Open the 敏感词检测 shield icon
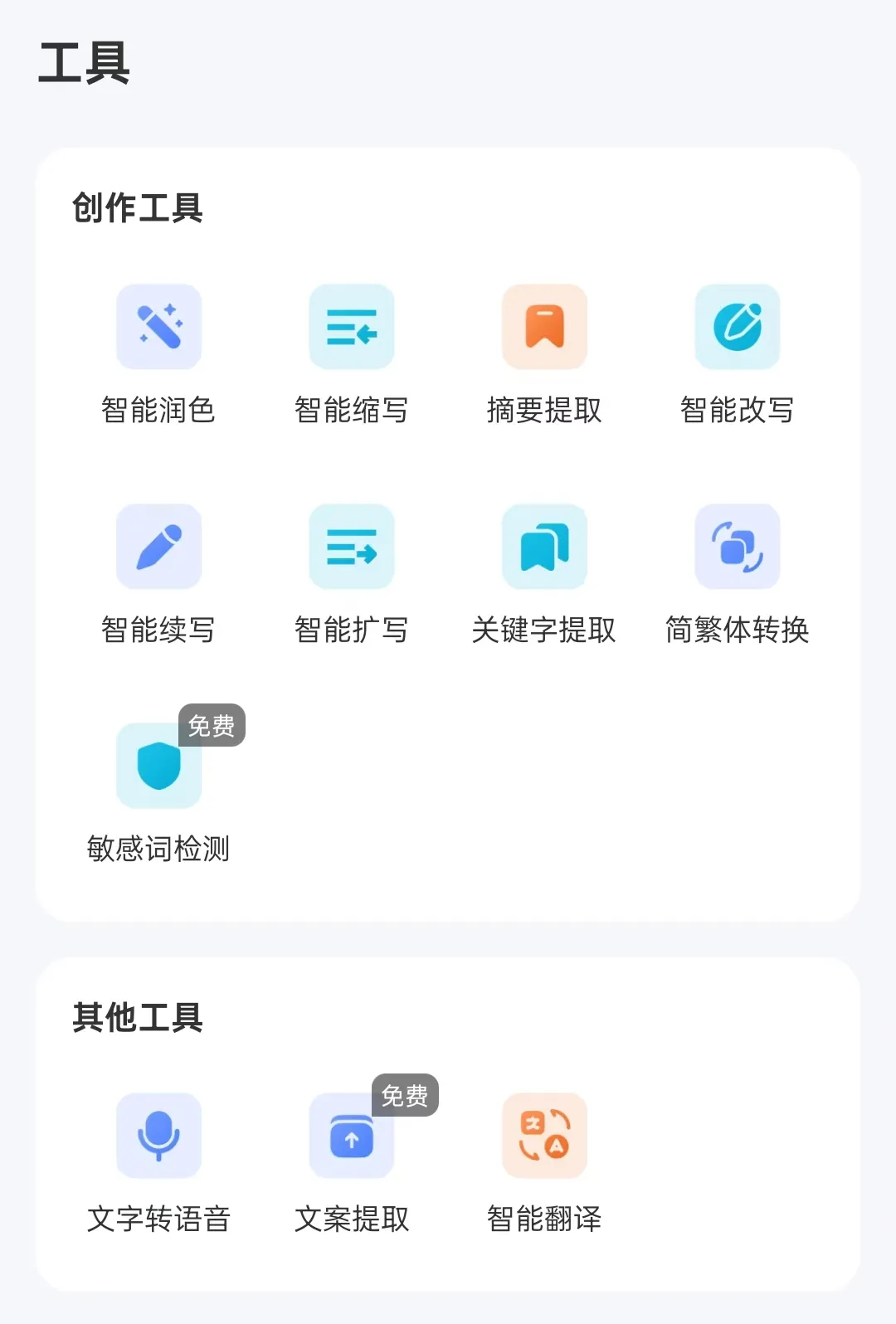This screenshot has height=1324, width=896. click(158, 765)
